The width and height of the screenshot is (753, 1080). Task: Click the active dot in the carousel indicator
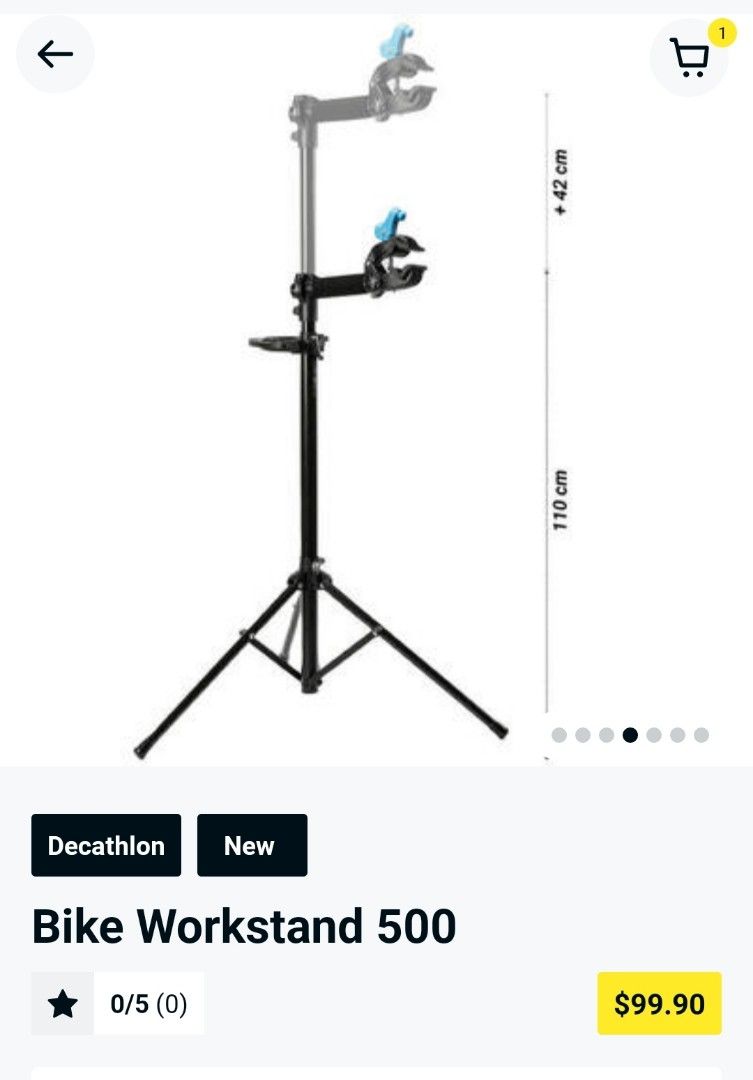coord(631,733)
